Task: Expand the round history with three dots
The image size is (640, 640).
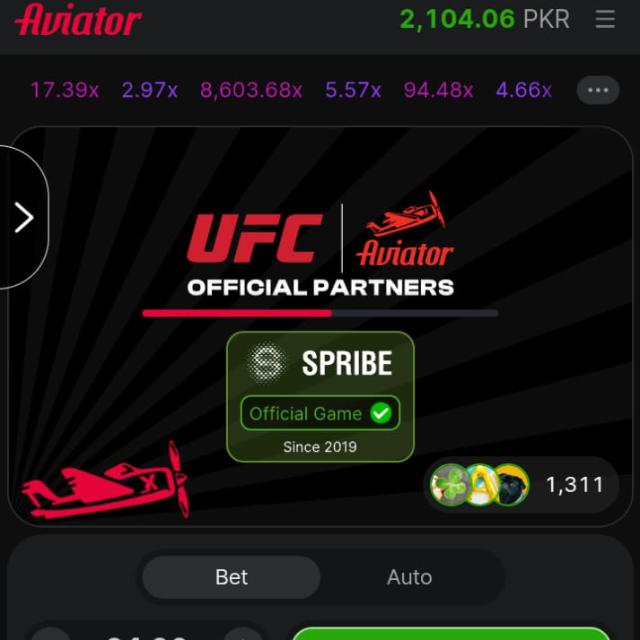Action: click(x=598, y=90)
